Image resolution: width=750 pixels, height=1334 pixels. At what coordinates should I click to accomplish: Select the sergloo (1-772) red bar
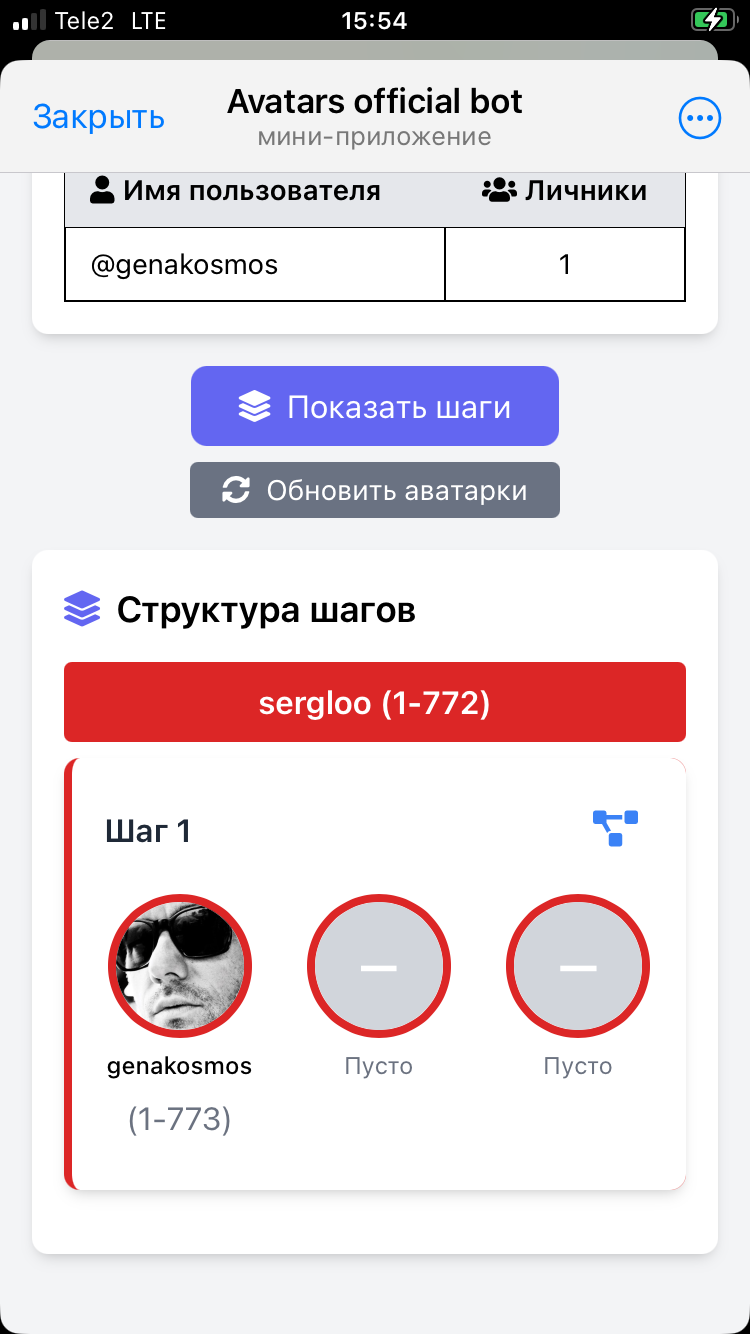coord(374,702)
